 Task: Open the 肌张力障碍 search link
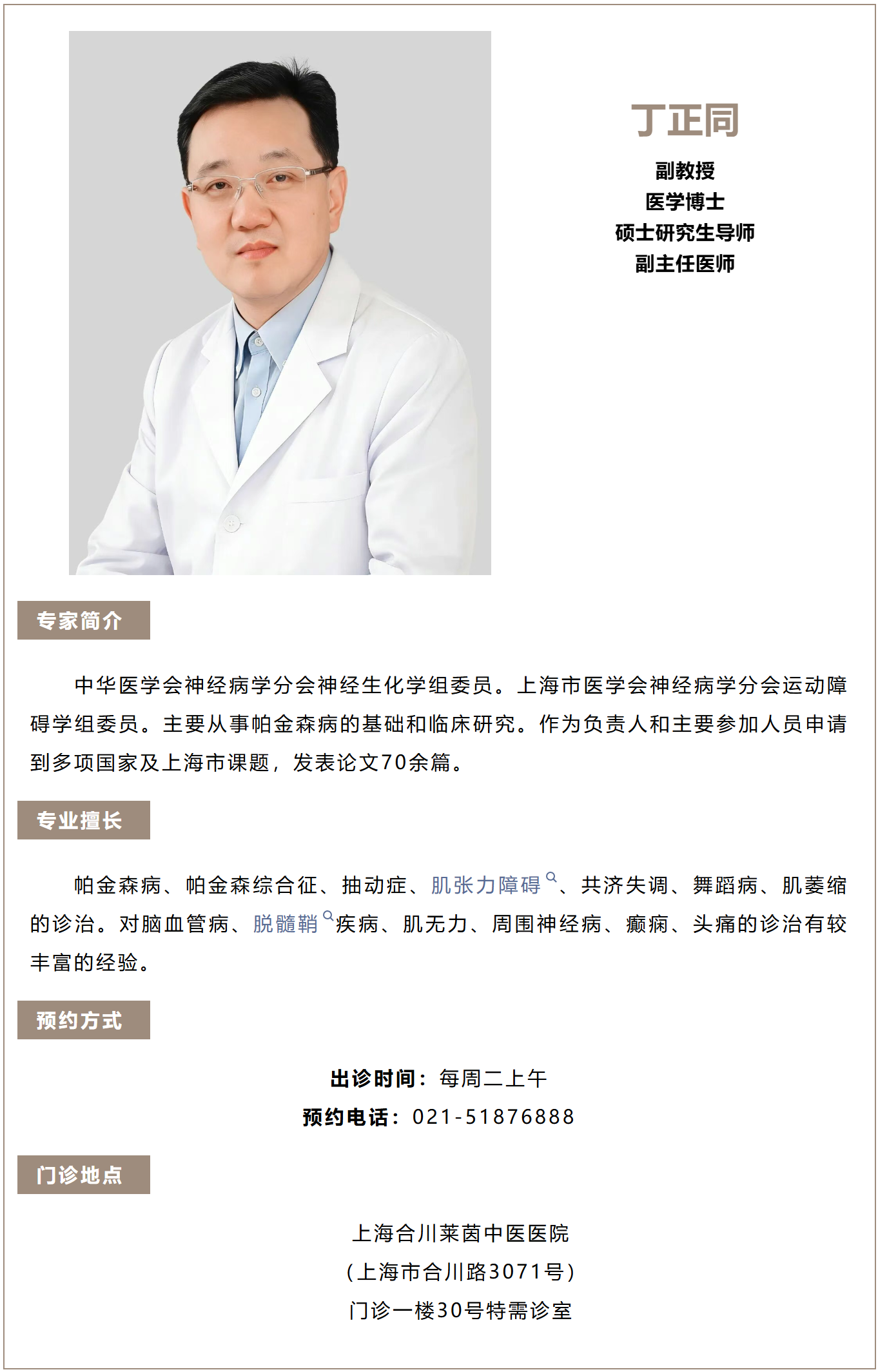coord(485,885)
